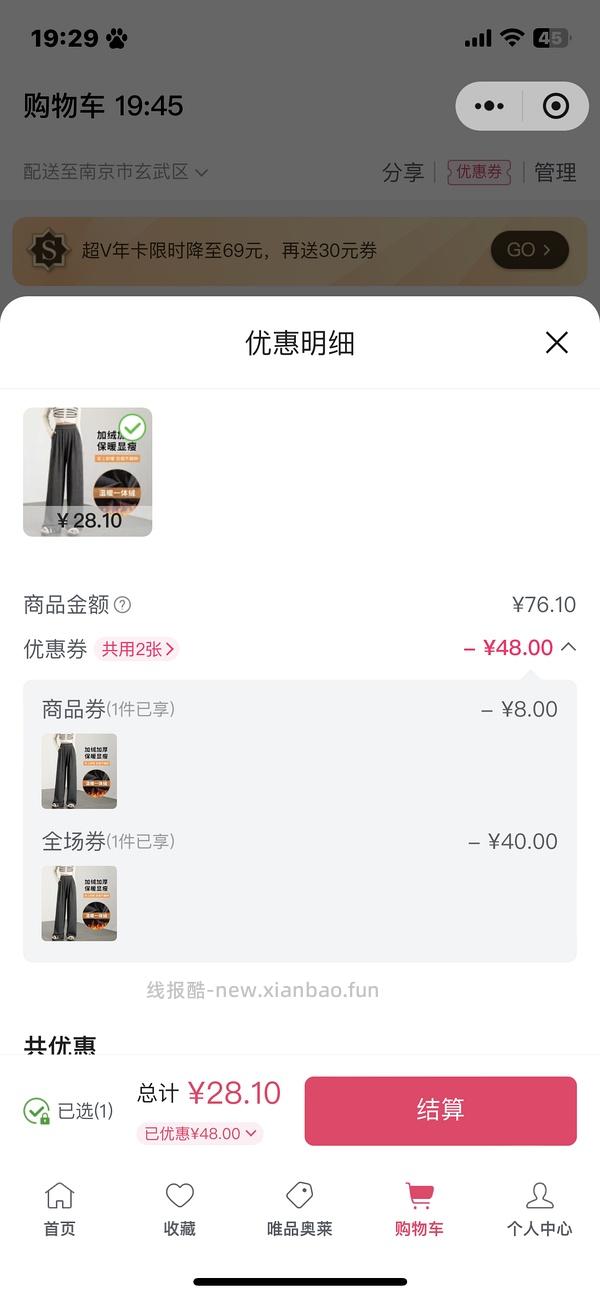Collapse the coupon discount ¥48.00 breakdown
600x1298 pixels.
tap(569, 647)
